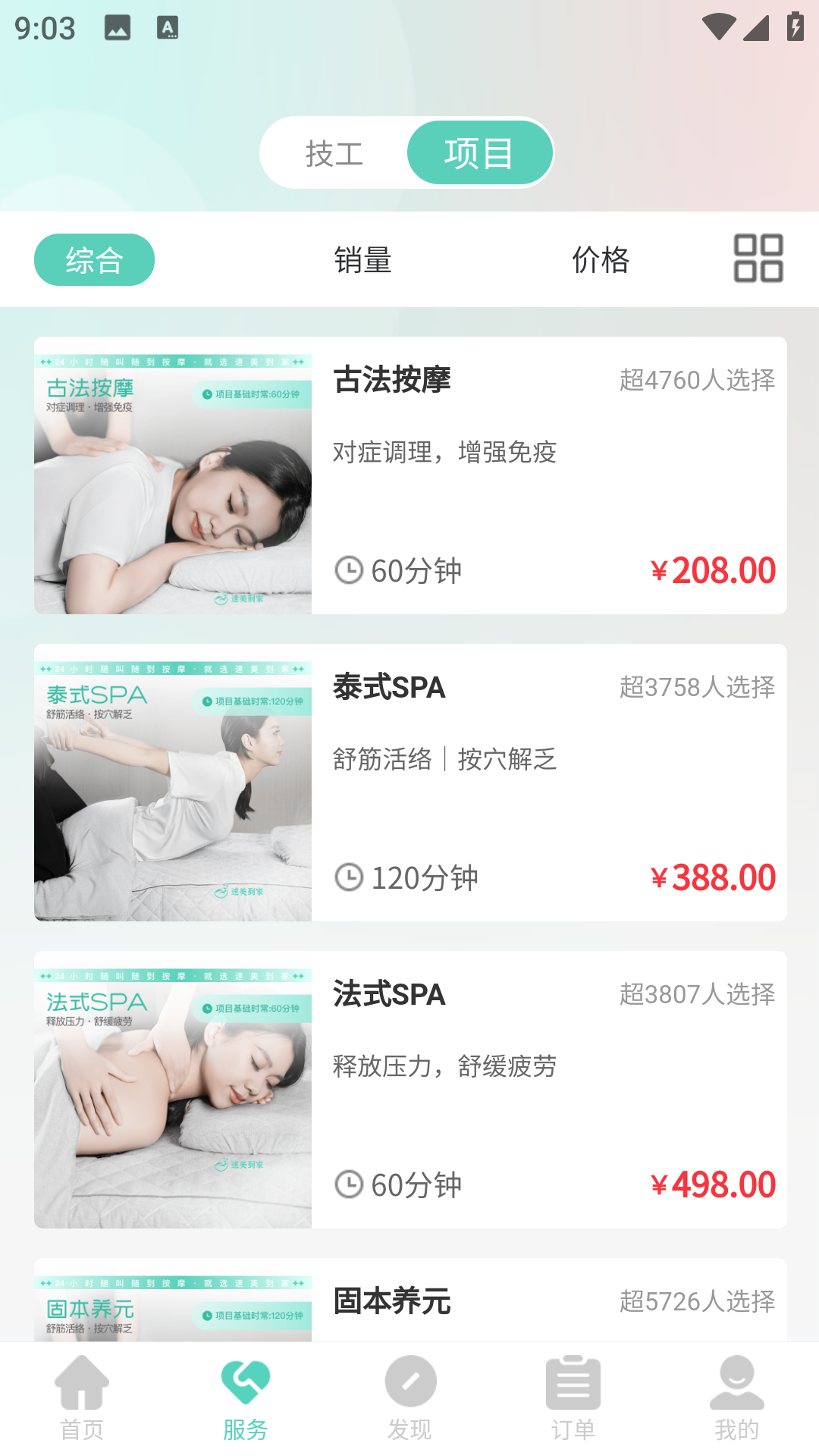
Task: Sort services by 综合
Action: pyautogui.click(x=94, y=260)
